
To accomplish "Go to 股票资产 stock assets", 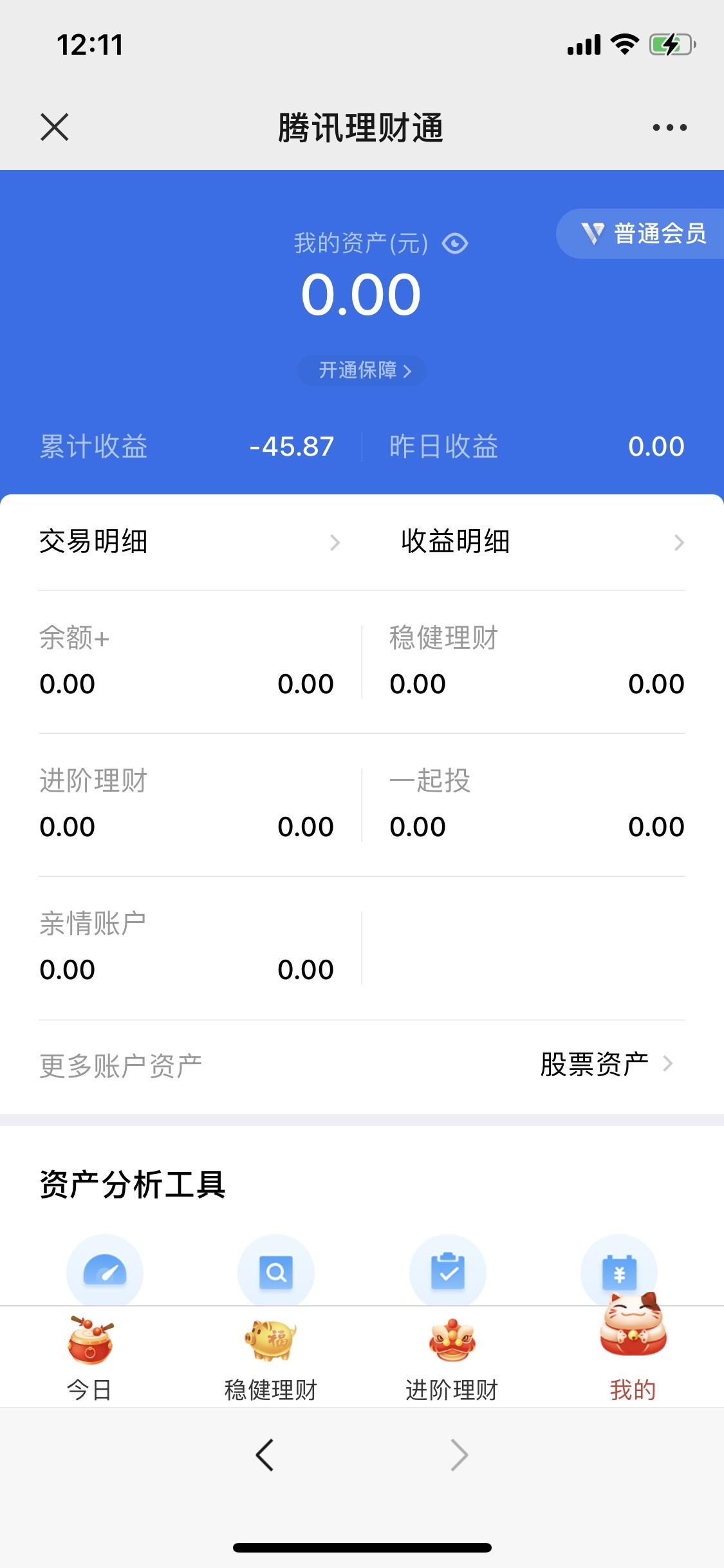I will coord(605,1065).
